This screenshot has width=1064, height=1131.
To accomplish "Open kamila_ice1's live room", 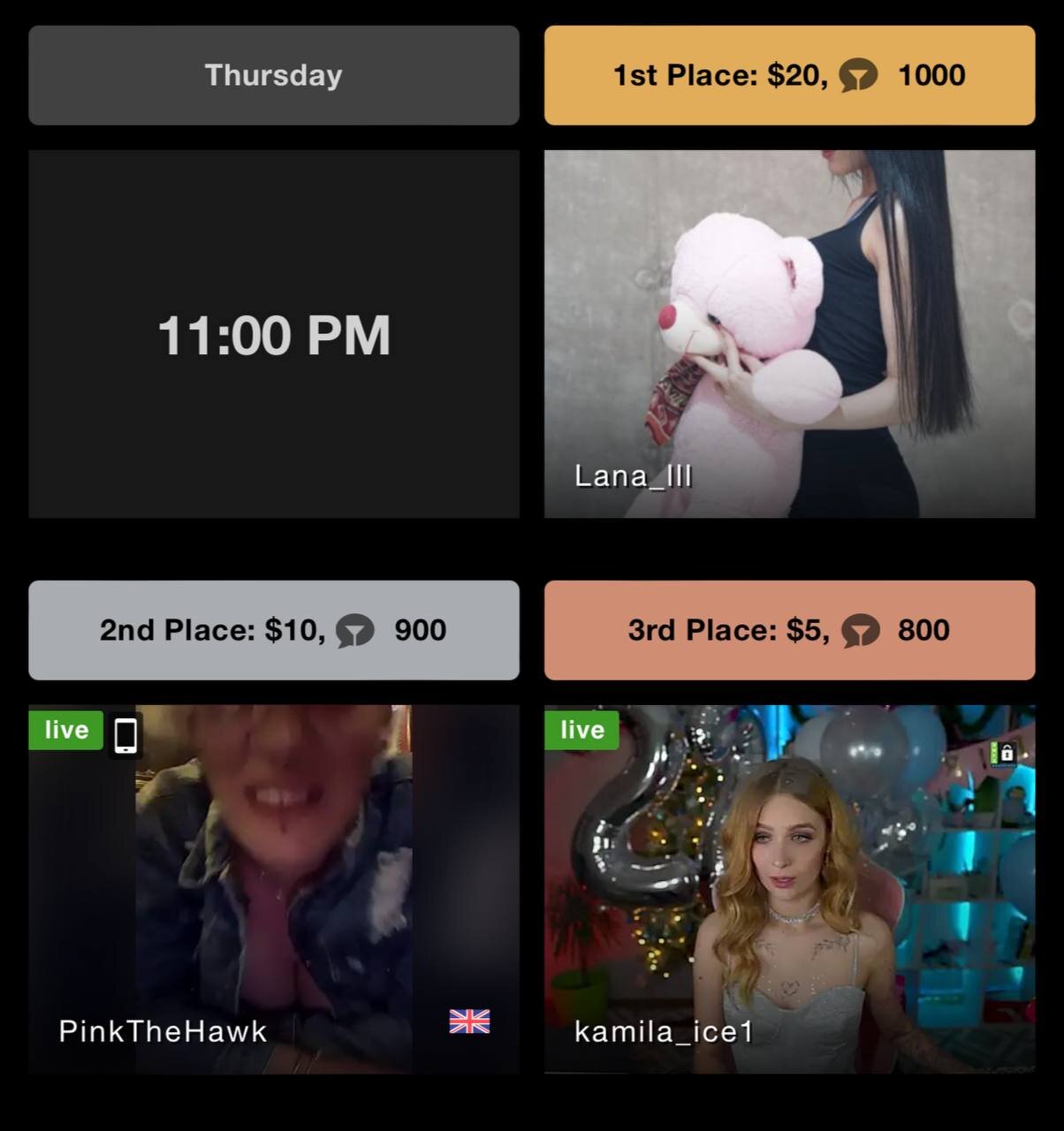I will point(789,889).
